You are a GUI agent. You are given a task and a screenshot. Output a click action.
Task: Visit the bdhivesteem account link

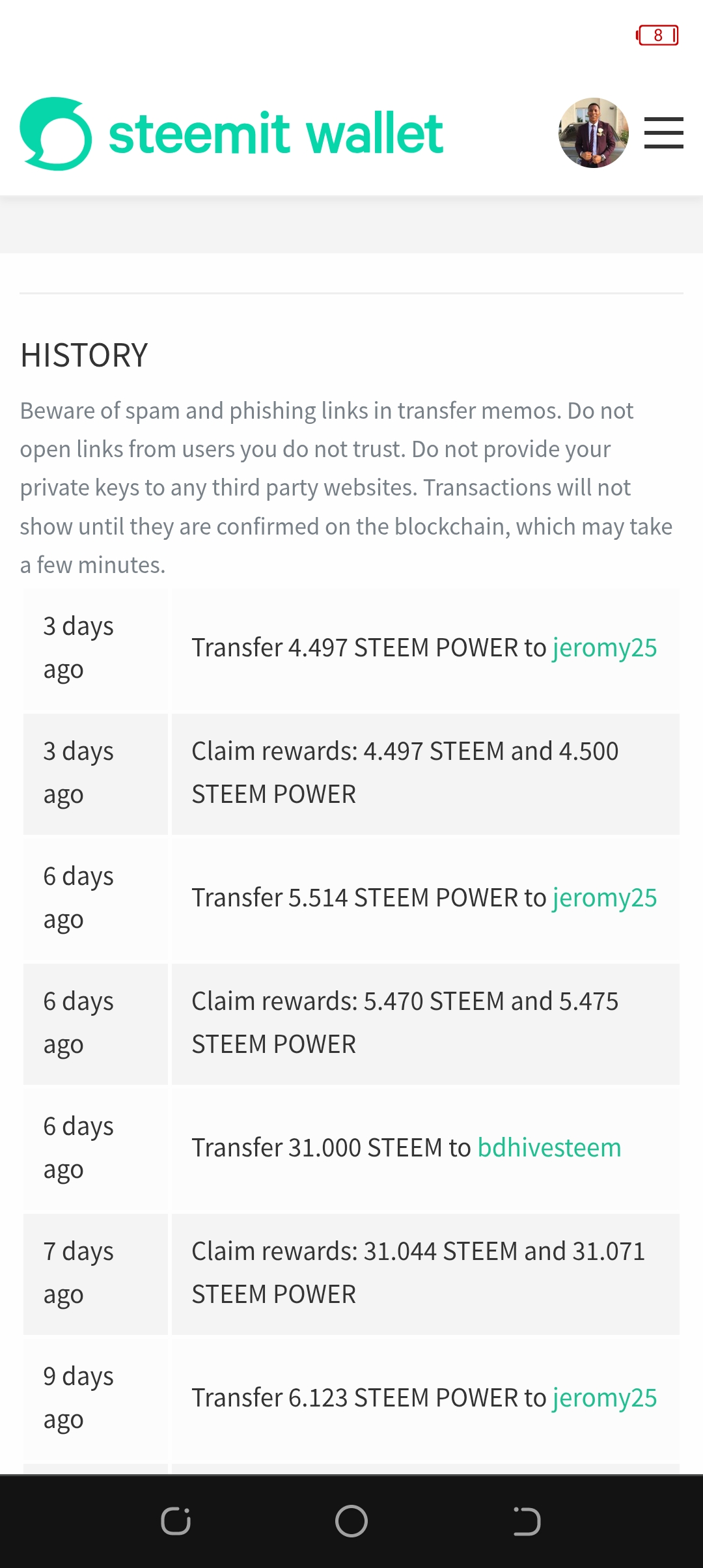tap(549, 1148)
